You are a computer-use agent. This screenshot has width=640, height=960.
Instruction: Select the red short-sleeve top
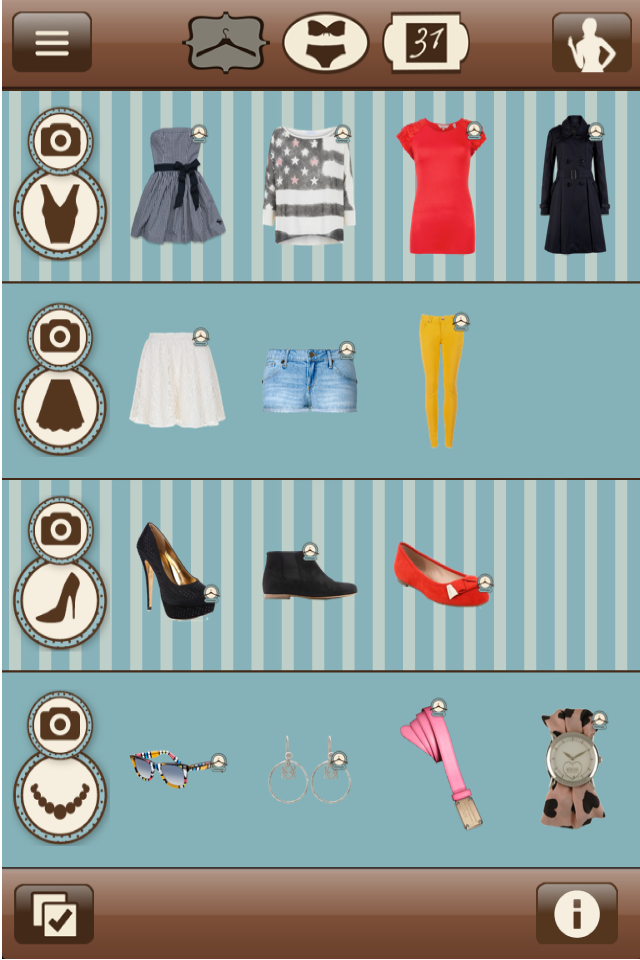(x=438, y=187)
